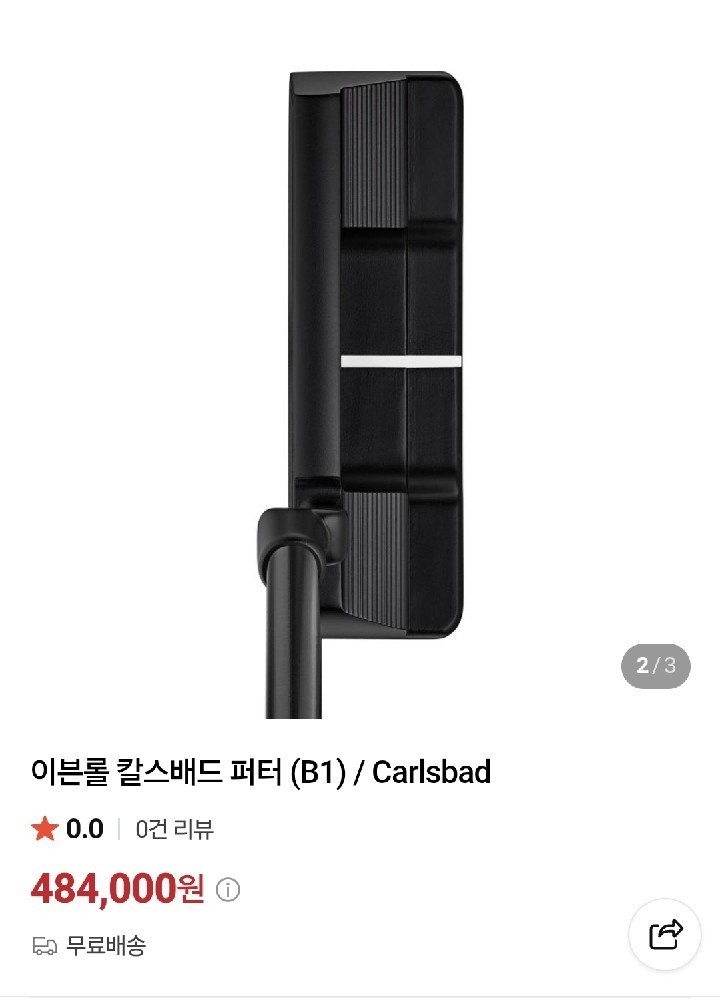Image resolution: width=720 pixels, height=1000 pixels.
Task: Open the price info icon next to 484,000원
Action: (x=228, y=890)
